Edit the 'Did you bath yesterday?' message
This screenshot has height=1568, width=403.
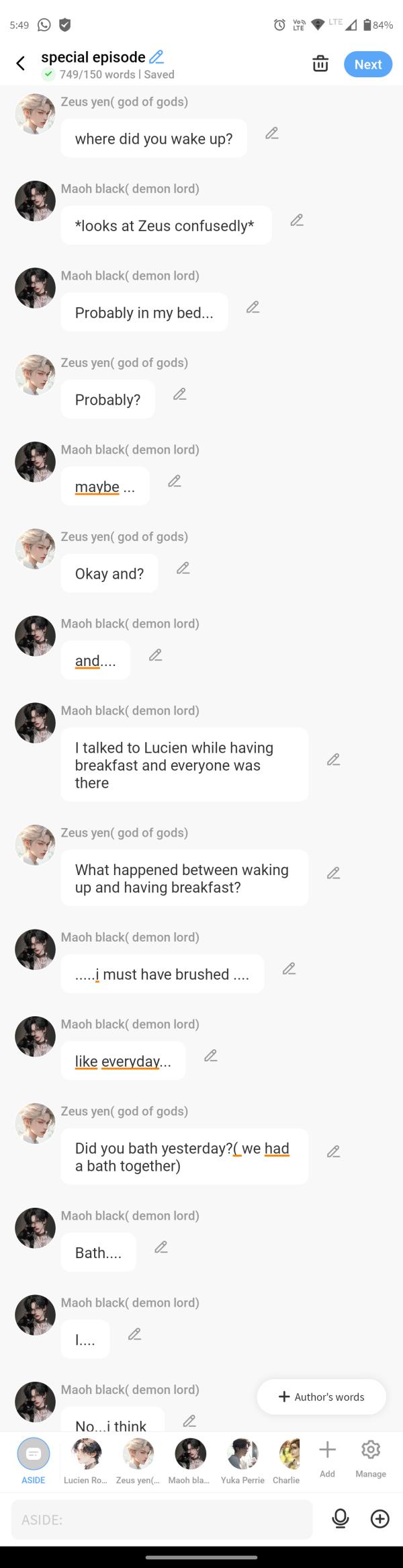pyautogui.click(x=333, y=1151)
